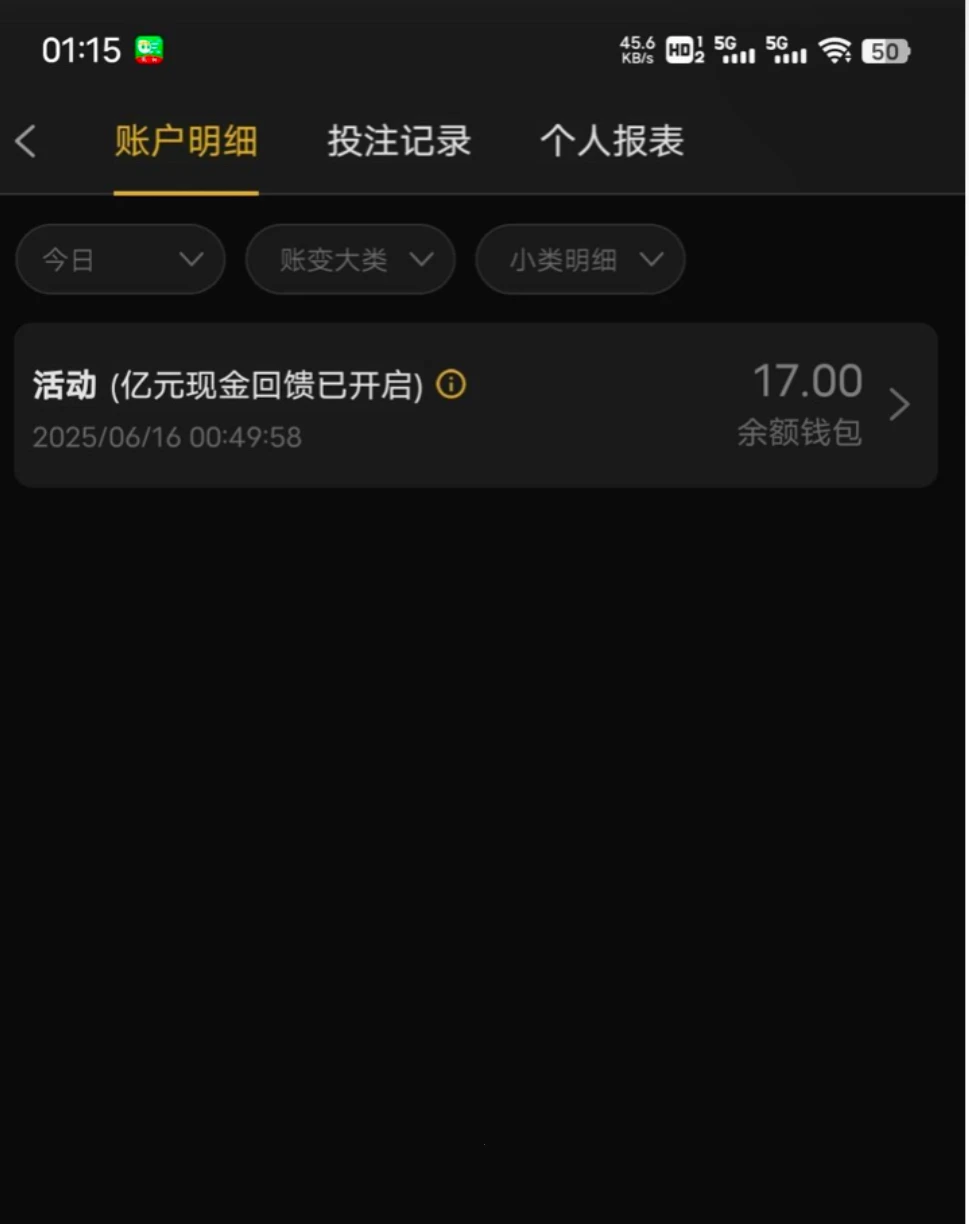969x1224 pixels.
Task: Tap the back arrow at top left
Action: point(25,142)
